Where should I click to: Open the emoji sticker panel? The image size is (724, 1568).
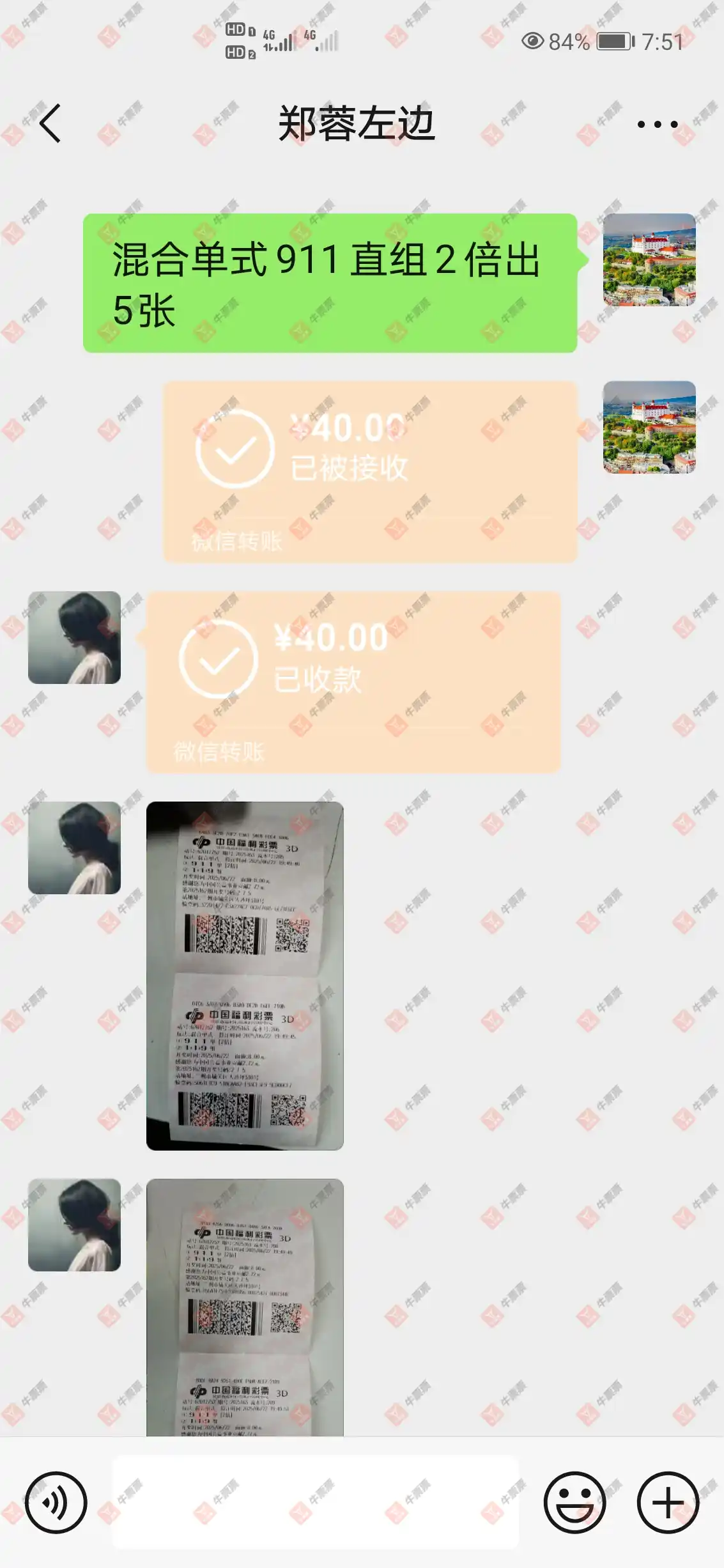(574, 1502)
